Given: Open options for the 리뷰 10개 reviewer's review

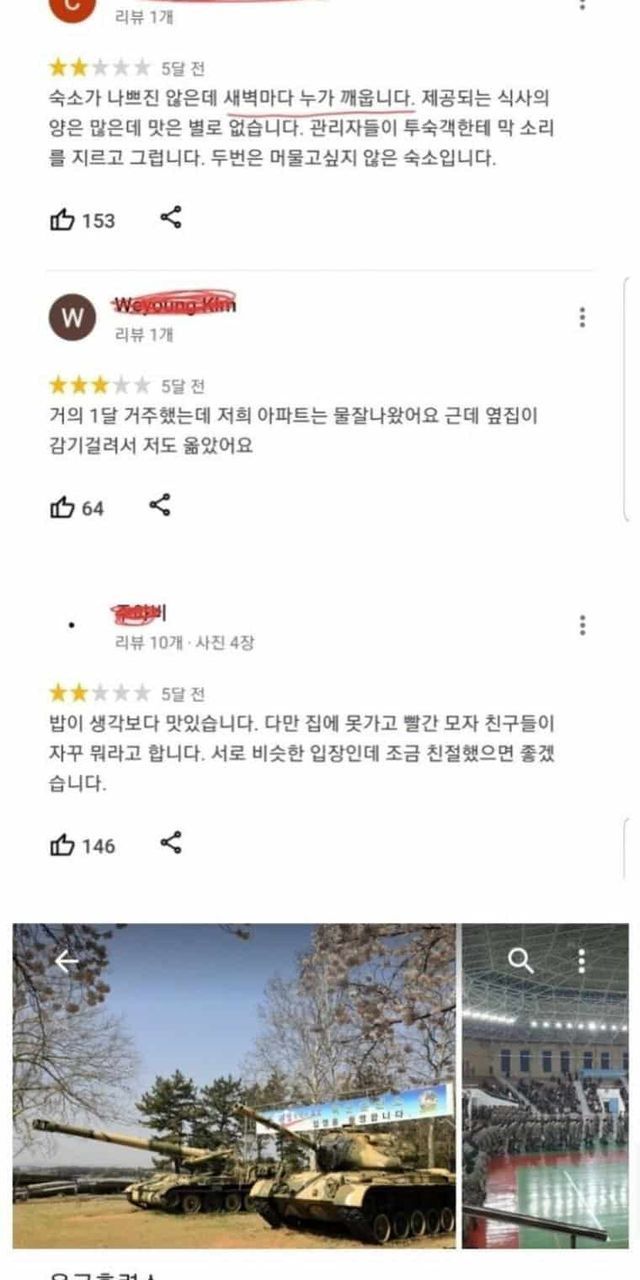Looking at the screenshot, I should point(582,626).
